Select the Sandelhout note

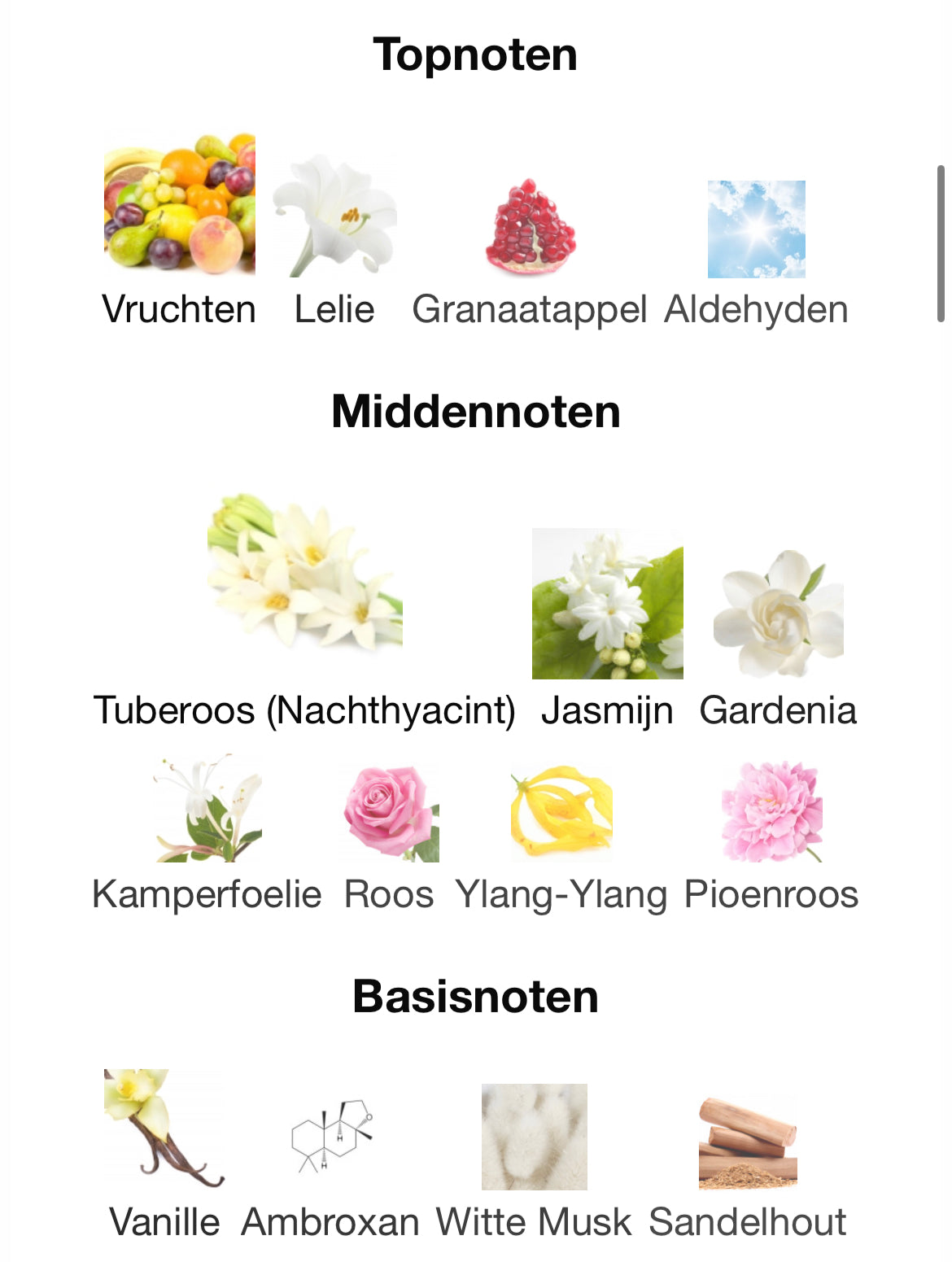pos(747,1142)
